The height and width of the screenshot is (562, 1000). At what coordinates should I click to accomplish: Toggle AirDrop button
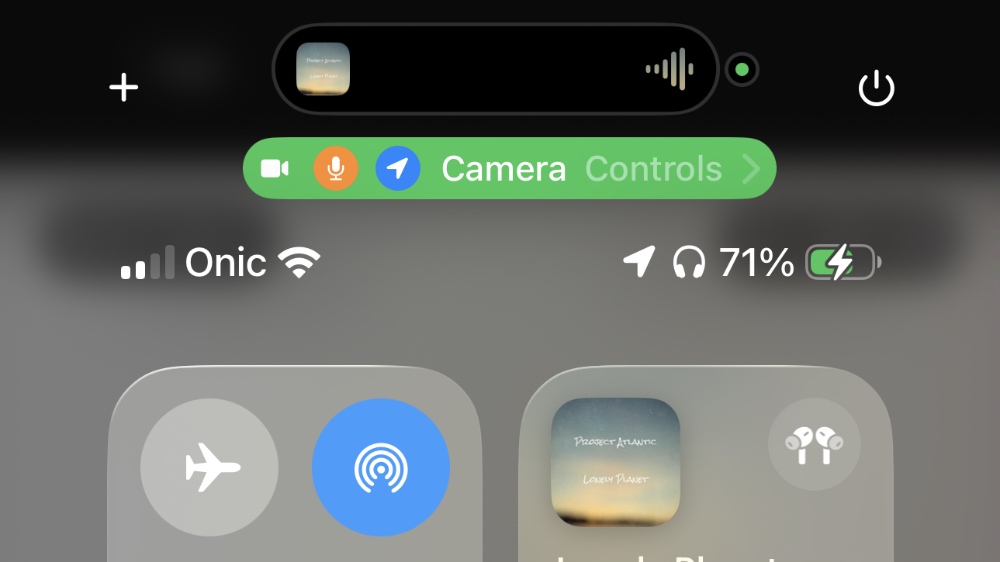tap(380, 467)
